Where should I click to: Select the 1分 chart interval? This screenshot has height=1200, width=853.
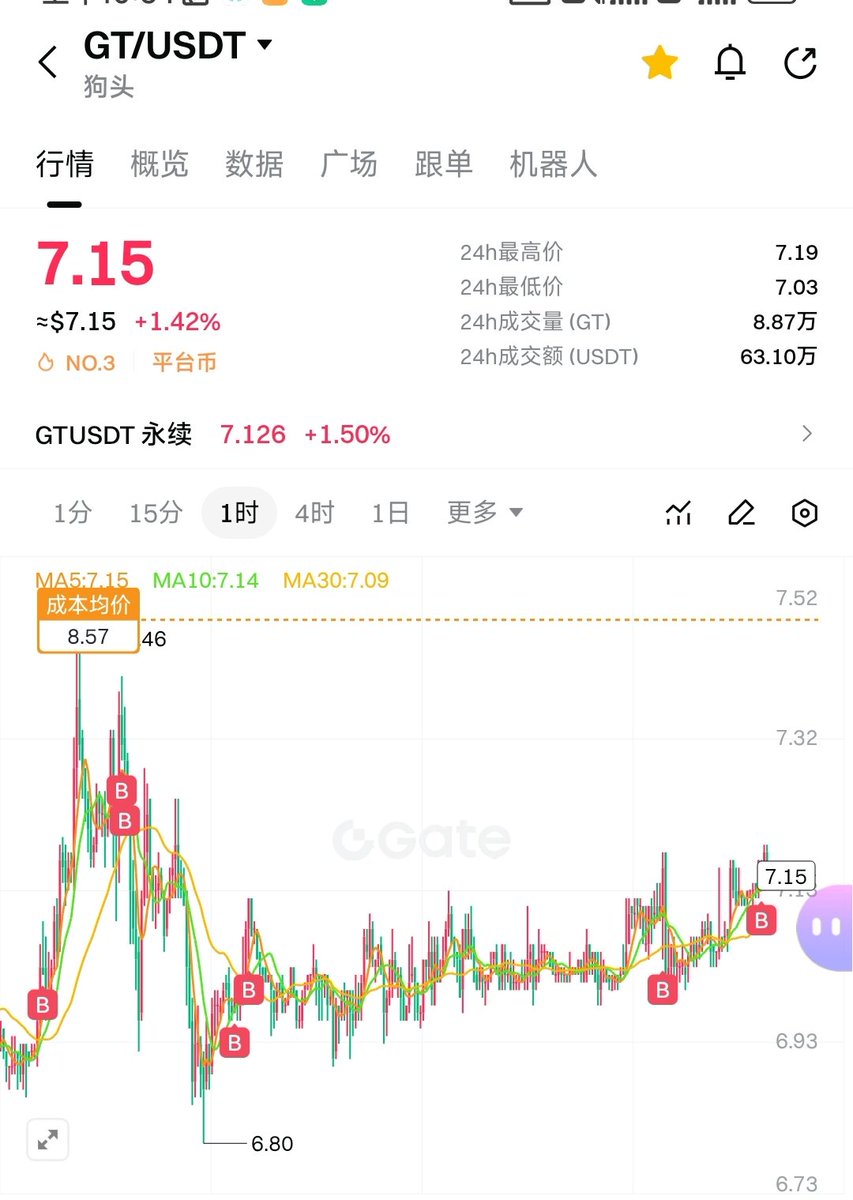72,513
